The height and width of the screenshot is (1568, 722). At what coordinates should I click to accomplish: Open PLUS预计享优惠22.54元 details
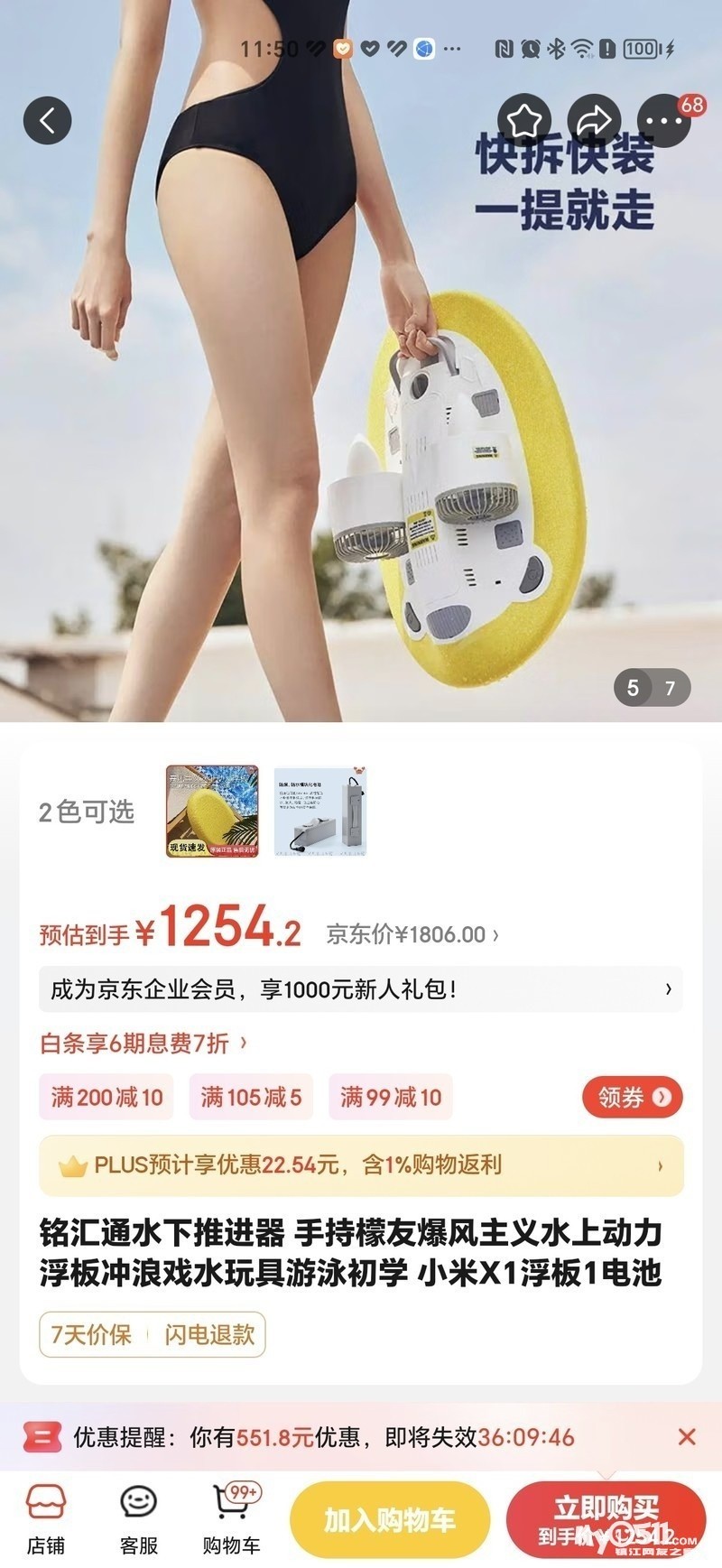pos(361,1165)
